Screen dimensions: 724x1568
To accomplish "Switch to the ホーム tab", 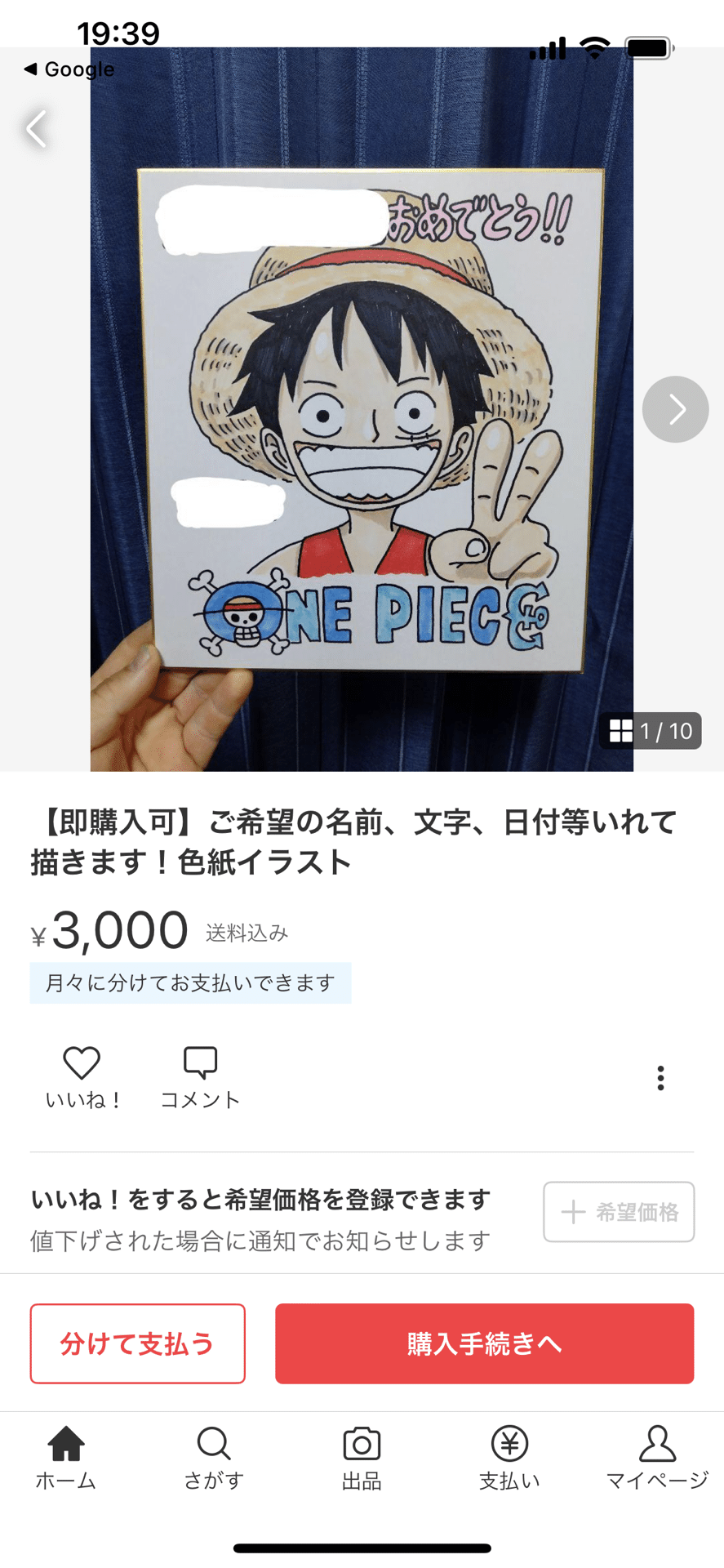I will click(x=66, y=1458).
